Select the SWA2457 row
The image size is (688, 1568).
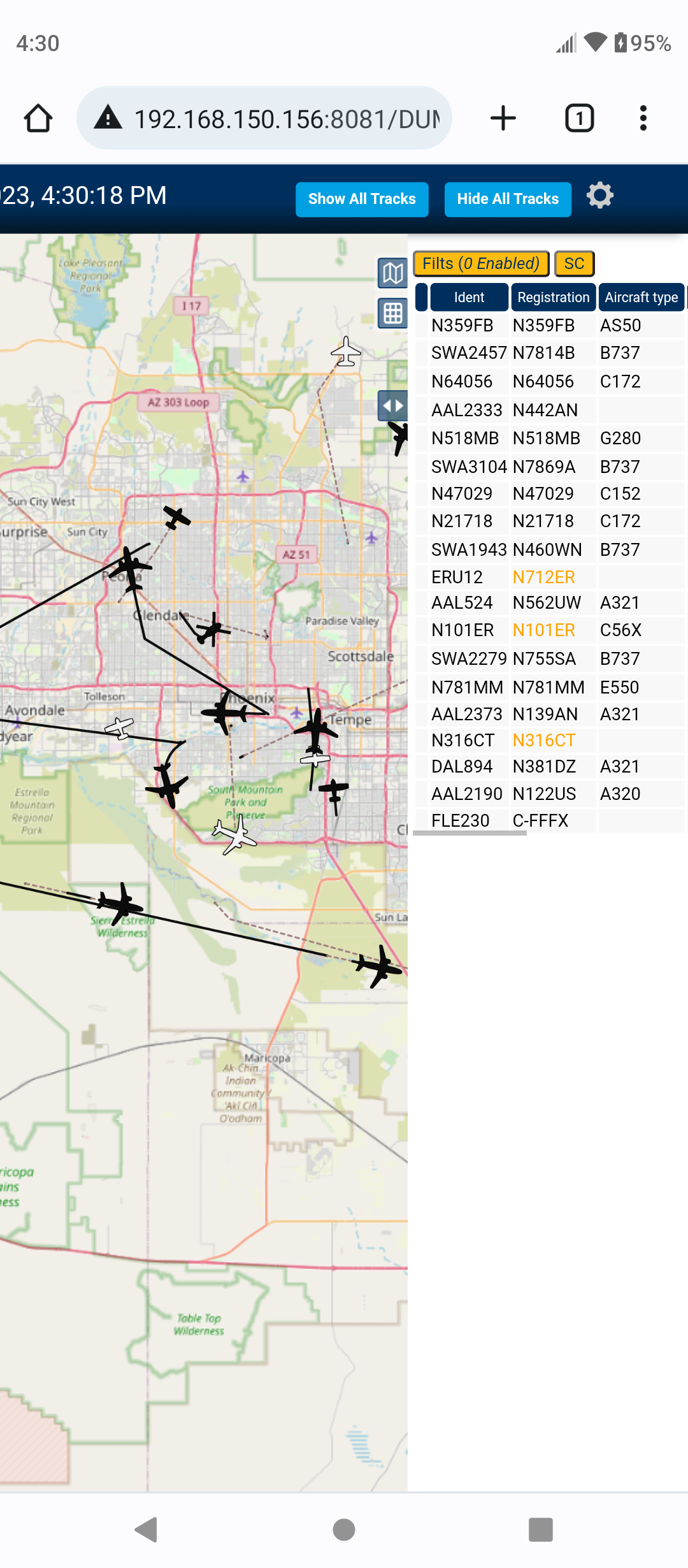[x=550, y=352]
